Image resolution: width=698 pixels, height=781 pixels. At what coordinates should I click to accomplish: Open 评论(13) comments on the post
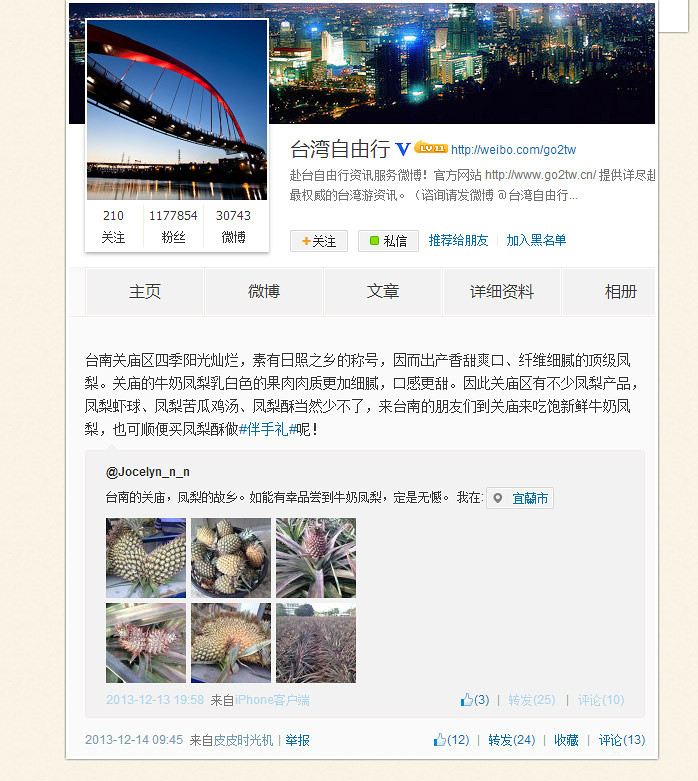(621, 740)
